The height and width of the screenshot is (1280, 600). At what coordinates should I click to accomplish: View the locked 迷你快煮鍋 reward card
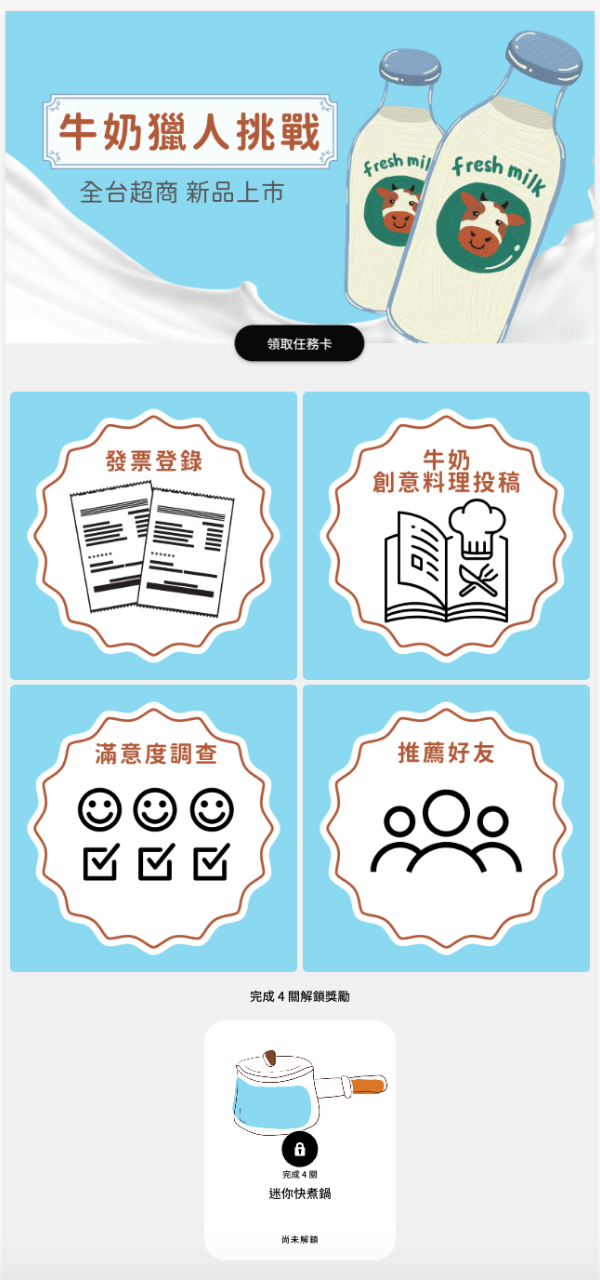299,1139
